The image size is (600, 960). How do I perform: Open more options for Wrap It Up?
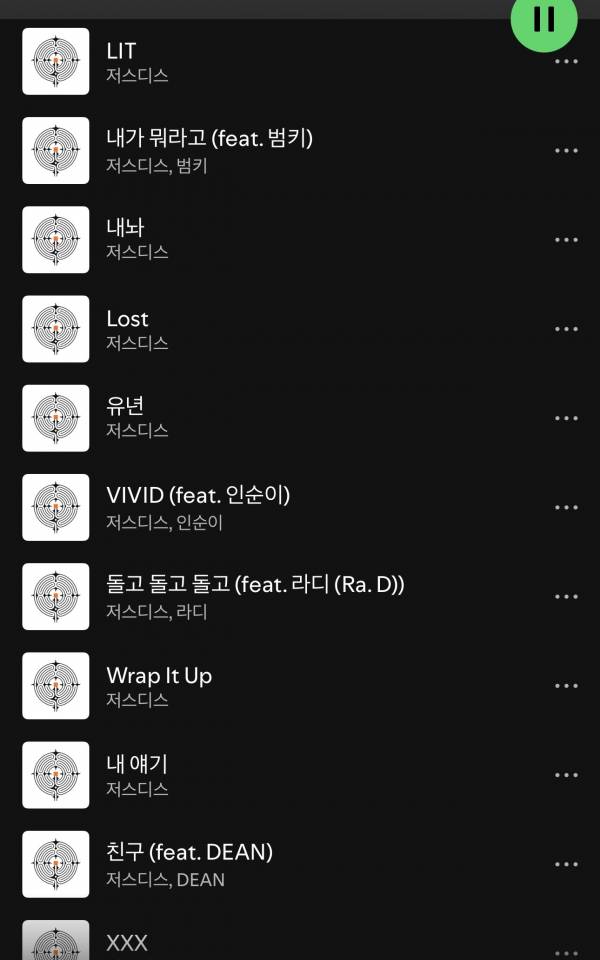(566, 686)
